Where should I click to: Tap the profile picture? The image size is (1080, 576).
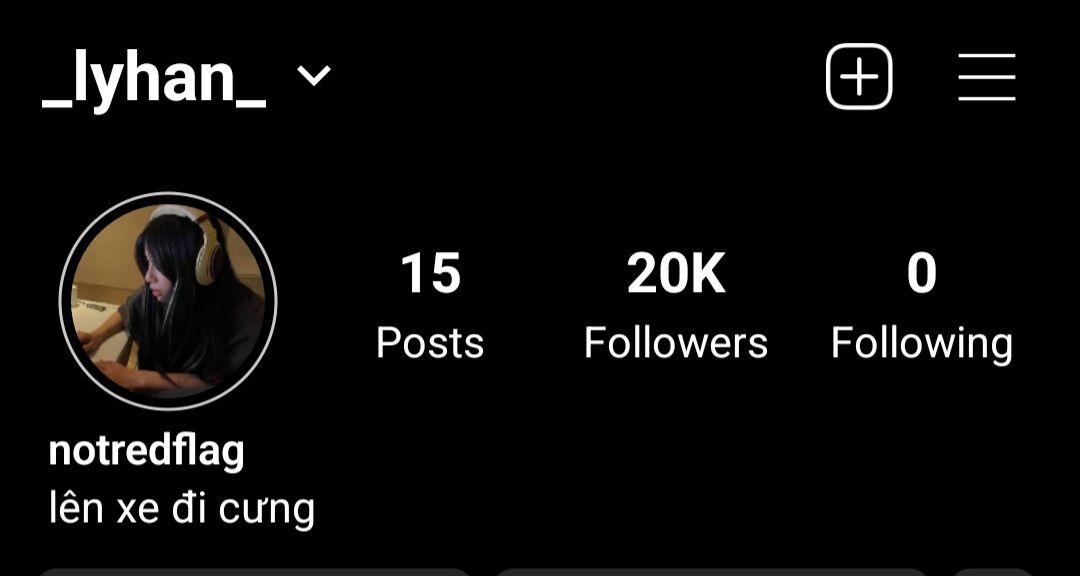click(168, 300)
